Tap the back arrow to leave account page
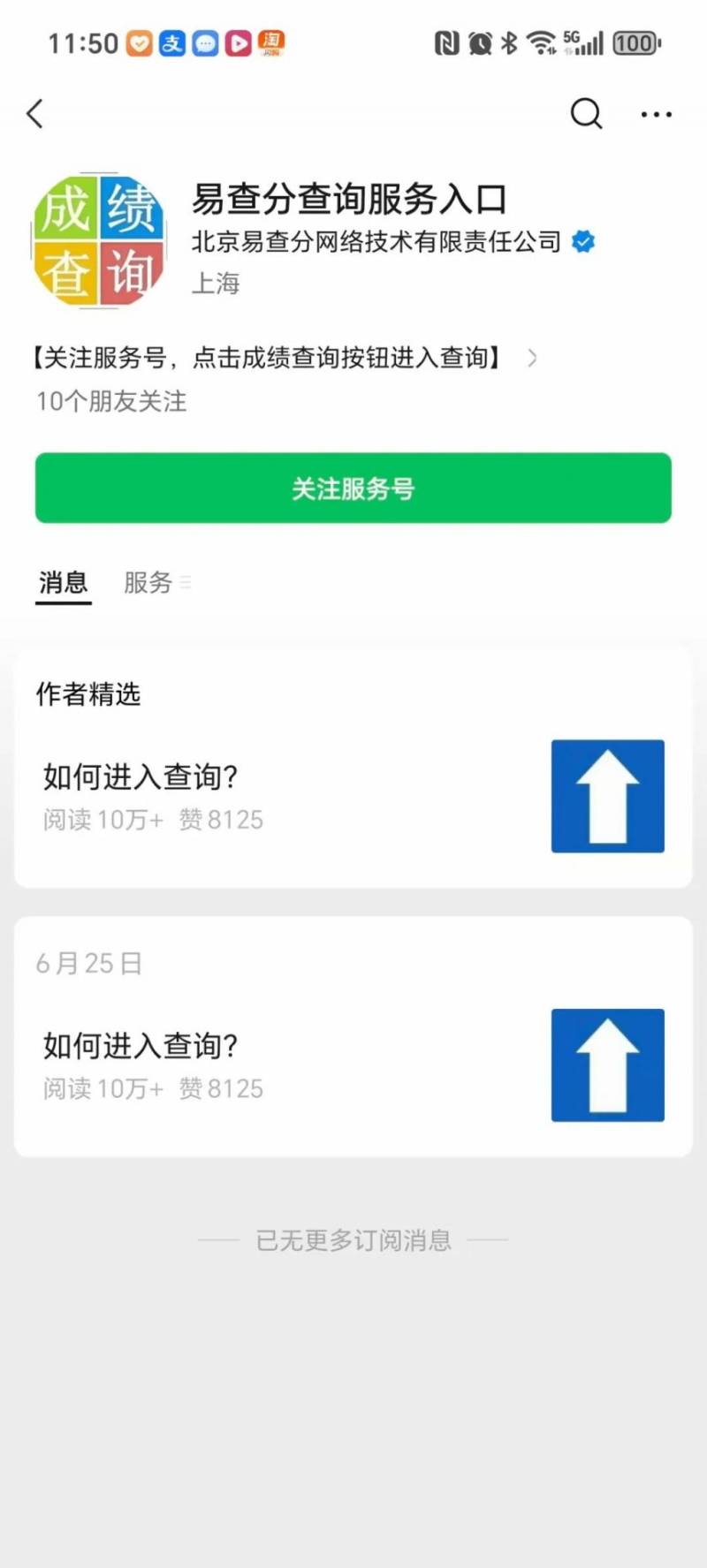Screen dimensions: 707x1568 pos(34,114)
